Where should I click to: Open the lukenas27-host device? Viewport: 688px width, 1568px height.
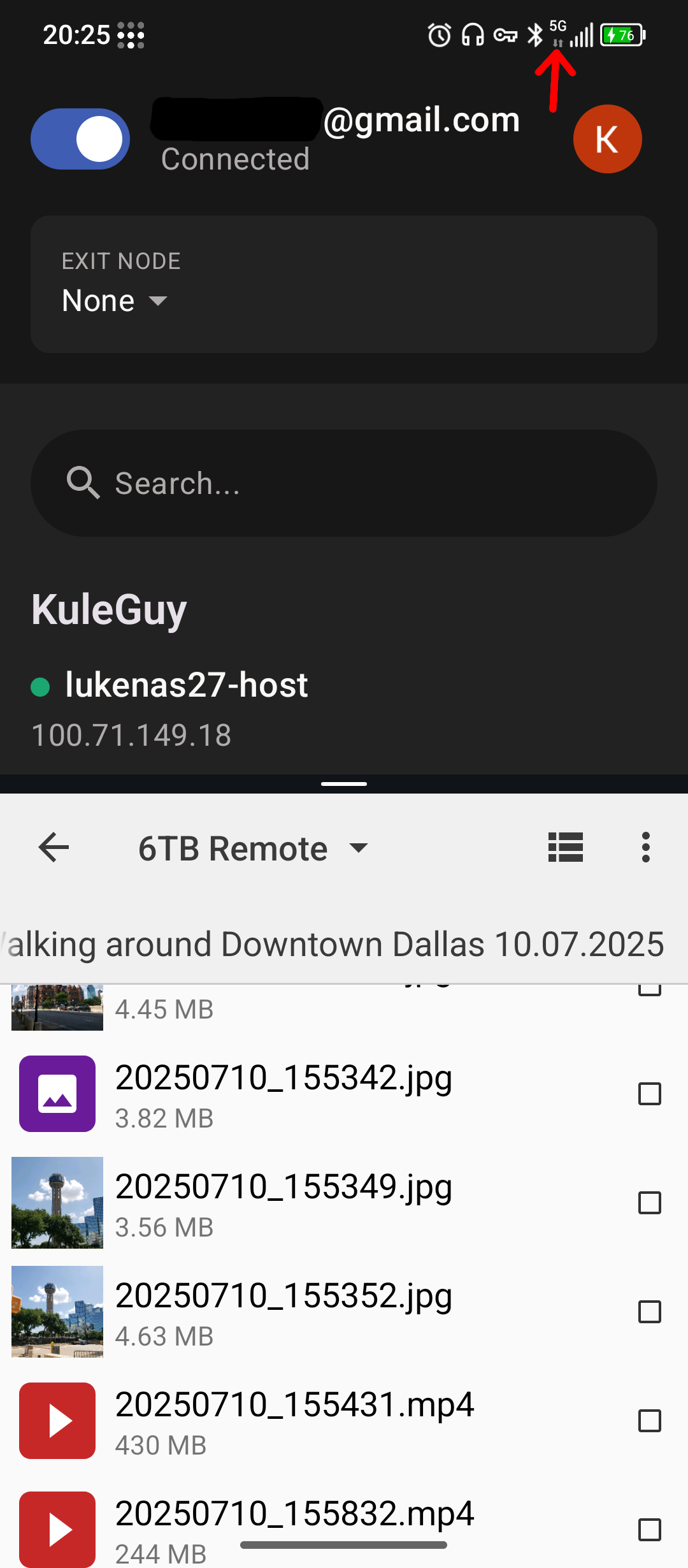[x=186, y=686]
